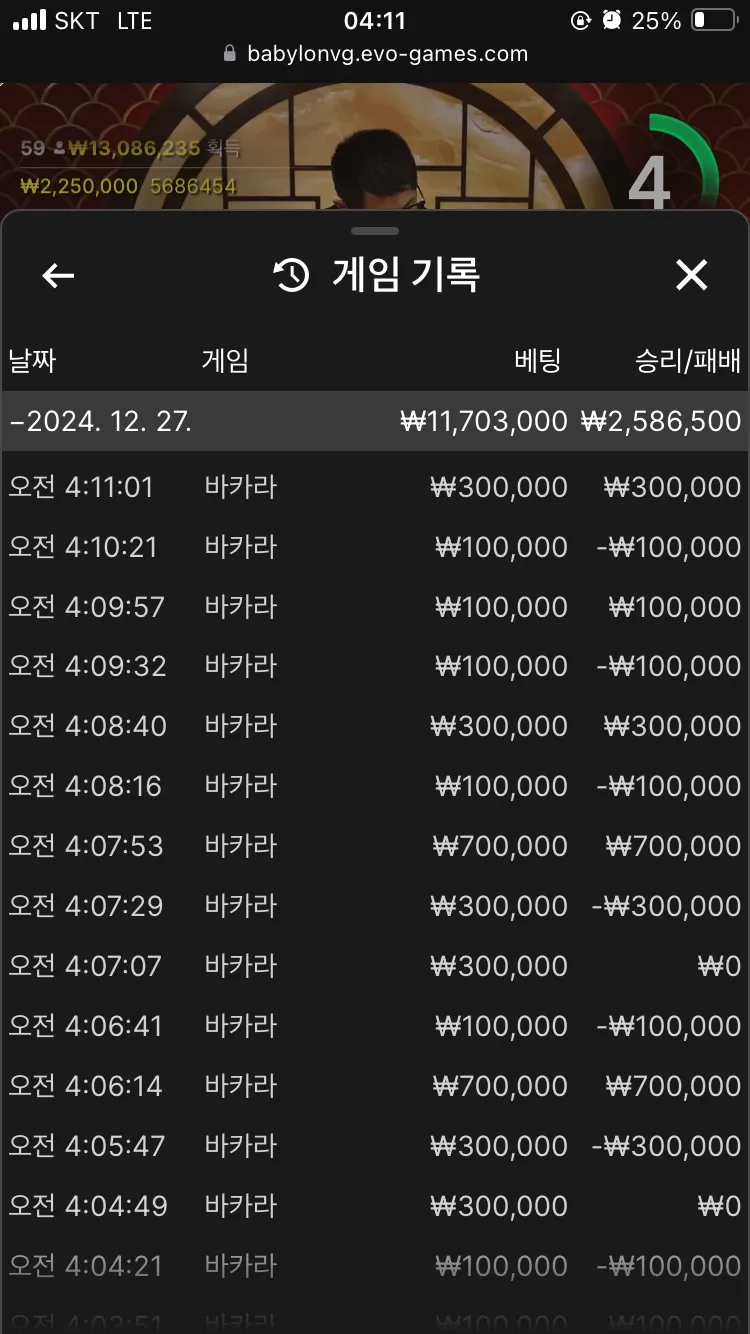Open the 4:07:53 ₩700,000 bet record
The width and height of the screenshot is (750, 1334).
point(375,846)
